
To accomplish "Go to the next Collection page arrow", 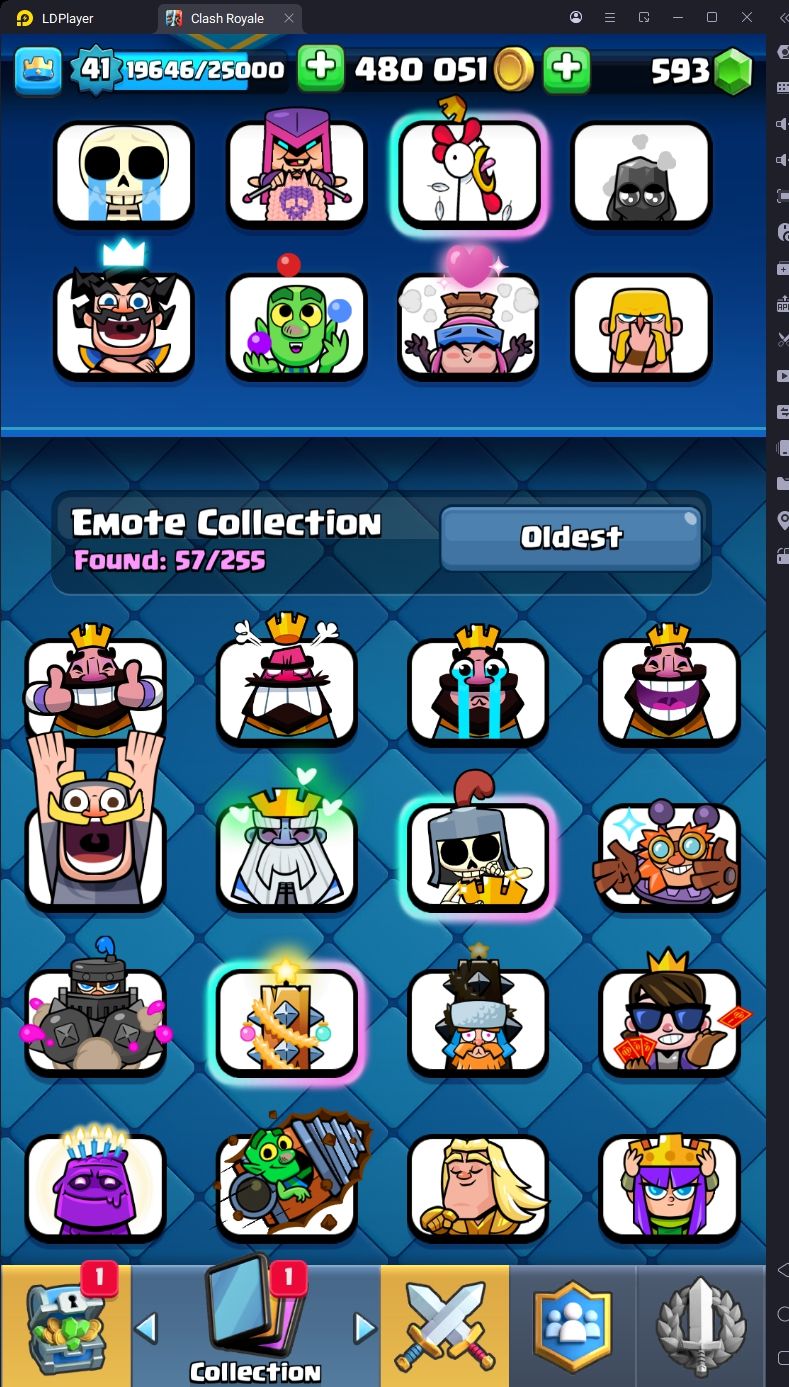I will (x=365, y=1328).
